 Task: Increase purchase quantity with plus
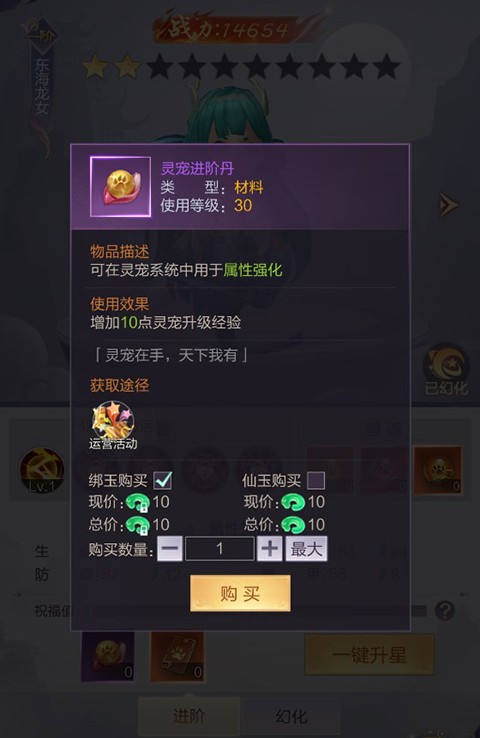270,548
